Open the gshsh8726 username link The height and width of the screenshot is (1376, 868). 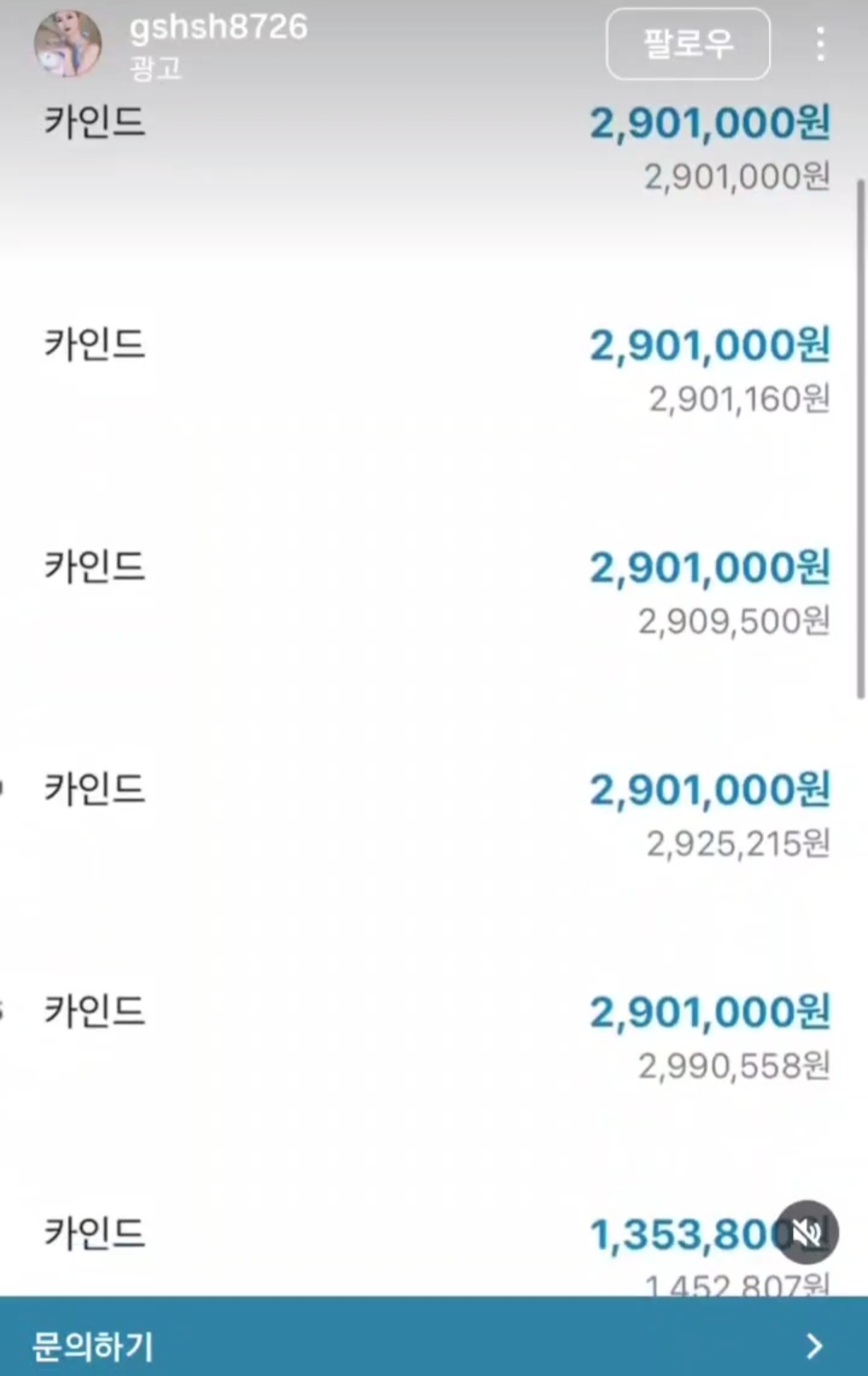pyautogui.click(x=219, y=27)
